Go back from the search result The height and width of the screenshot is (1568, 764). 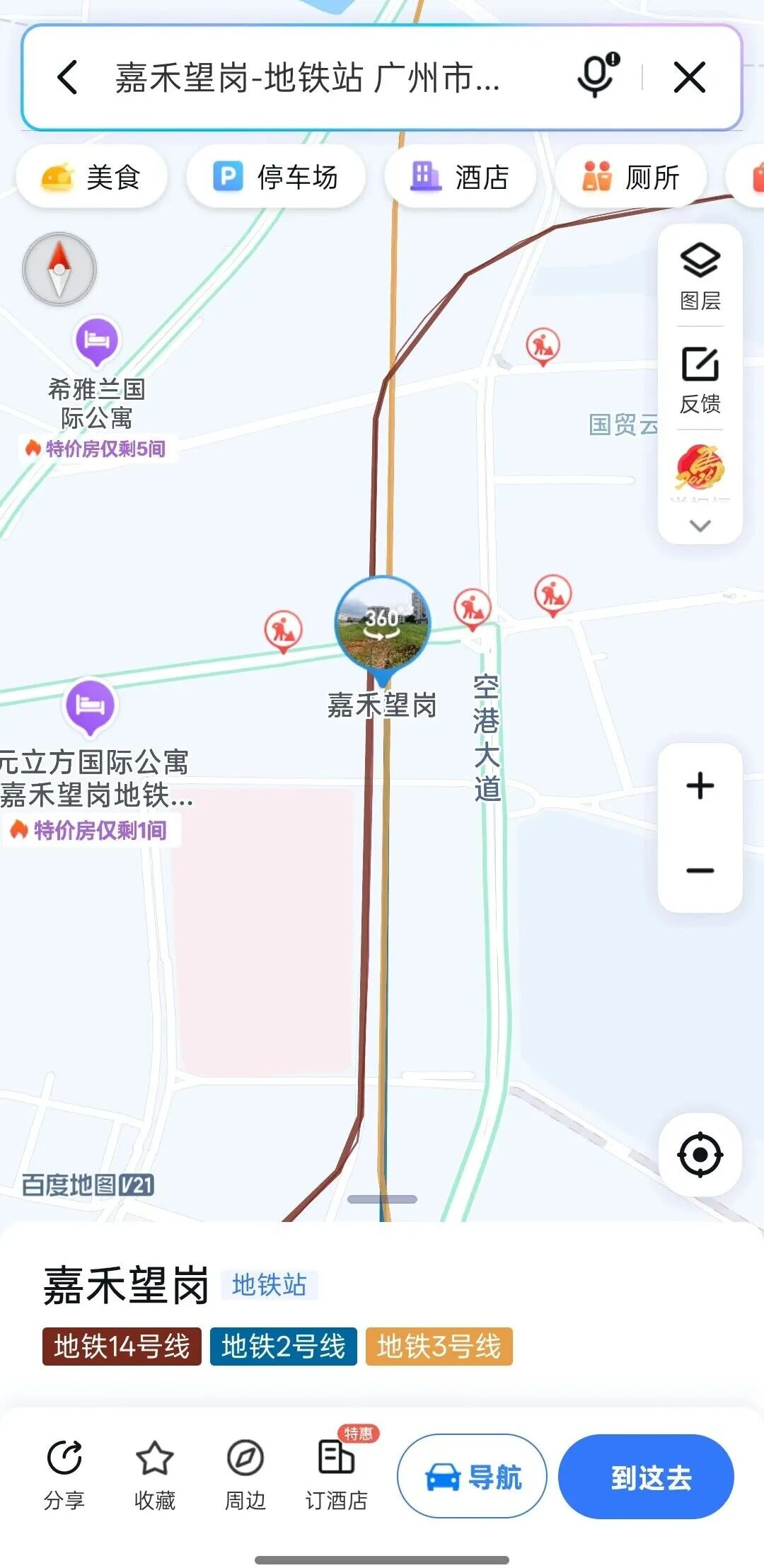(x=68, y=77)
